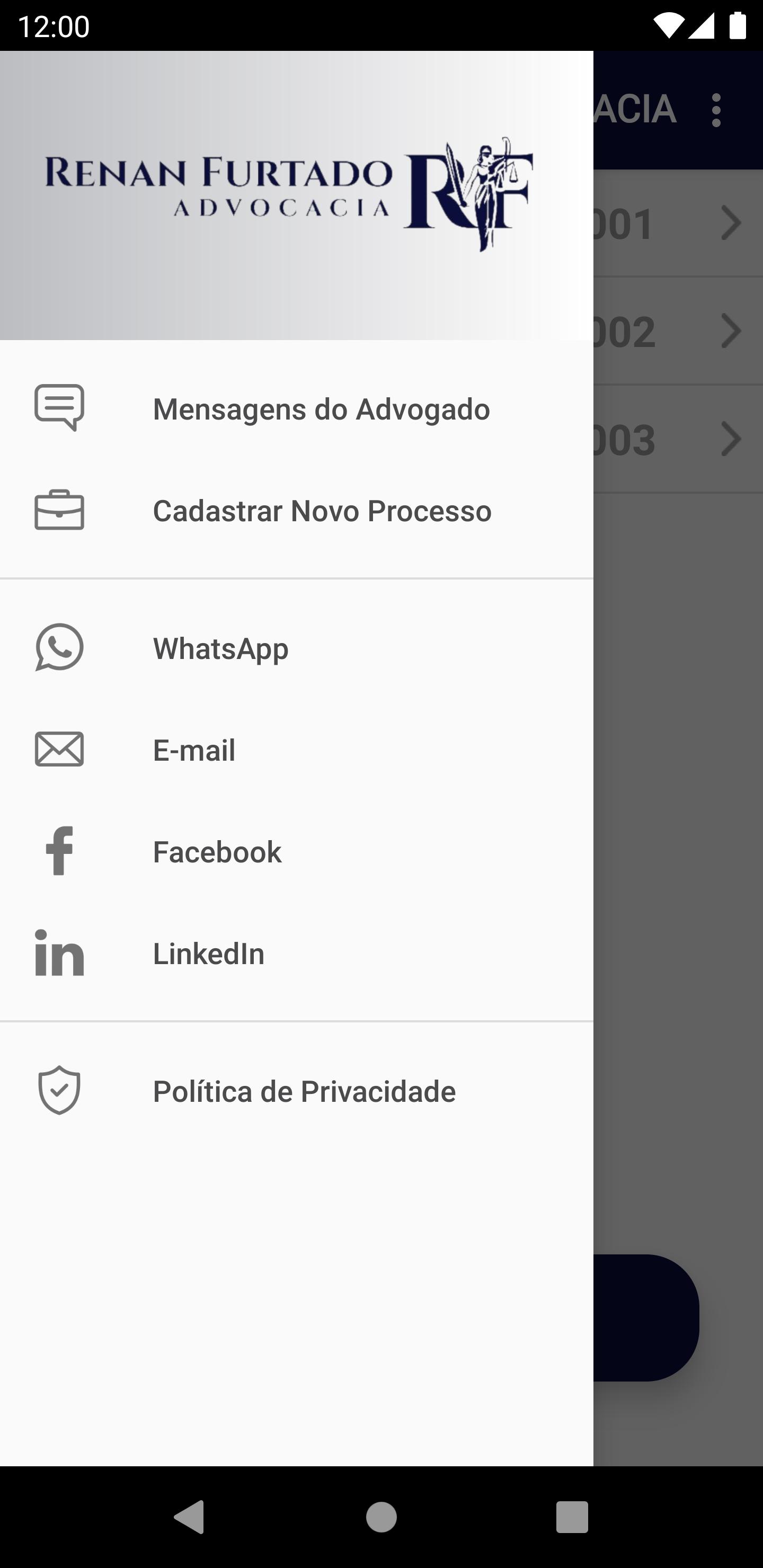Image resolution: width=763 pixels, height=1568 pixels.
Task: Tap the dark floating button behind the drawer
Action: (x=646, y=1318)
